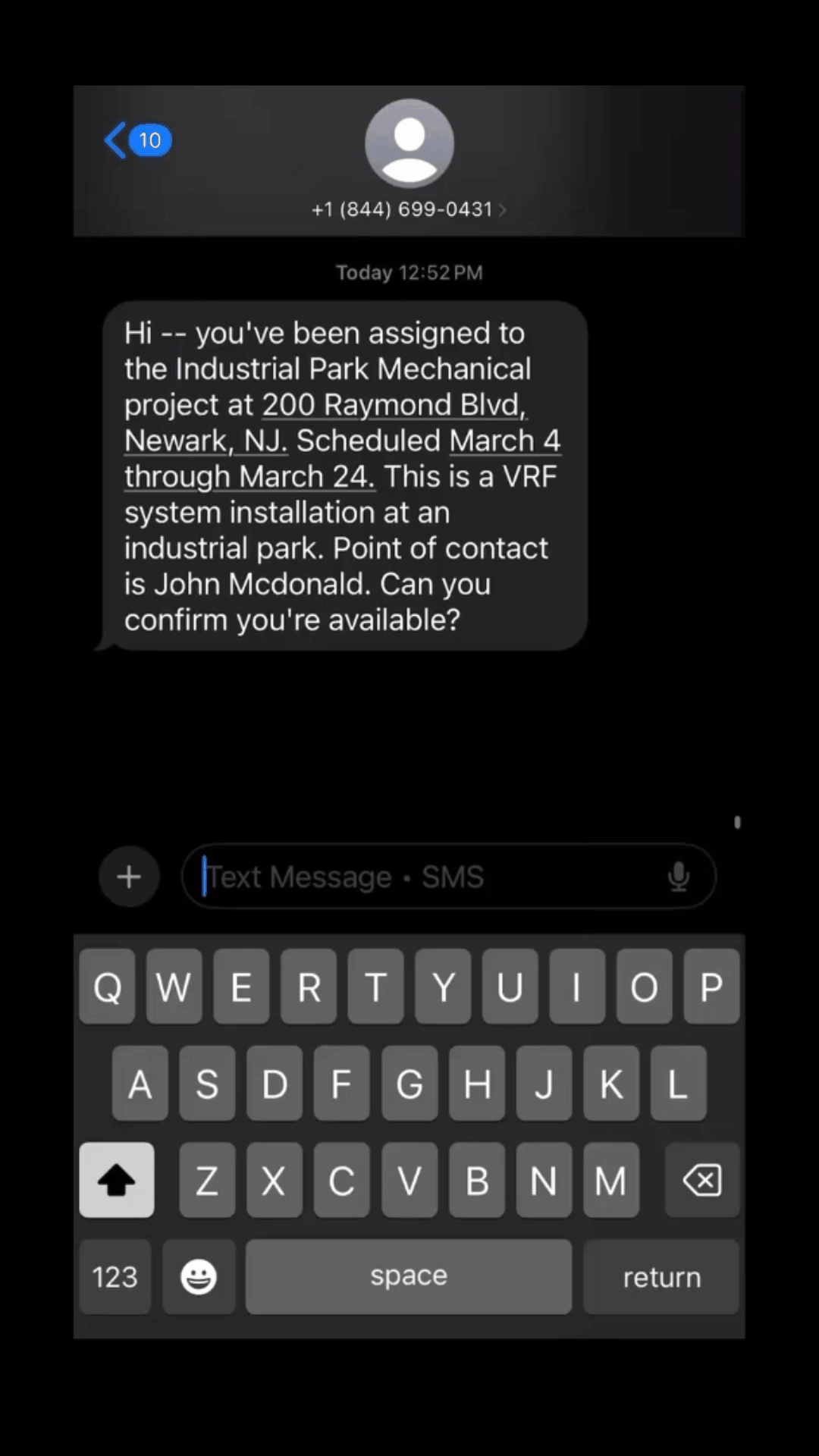Tap the March 4 date link
The height and width of the screenshot is (1456, 819).
505,440
